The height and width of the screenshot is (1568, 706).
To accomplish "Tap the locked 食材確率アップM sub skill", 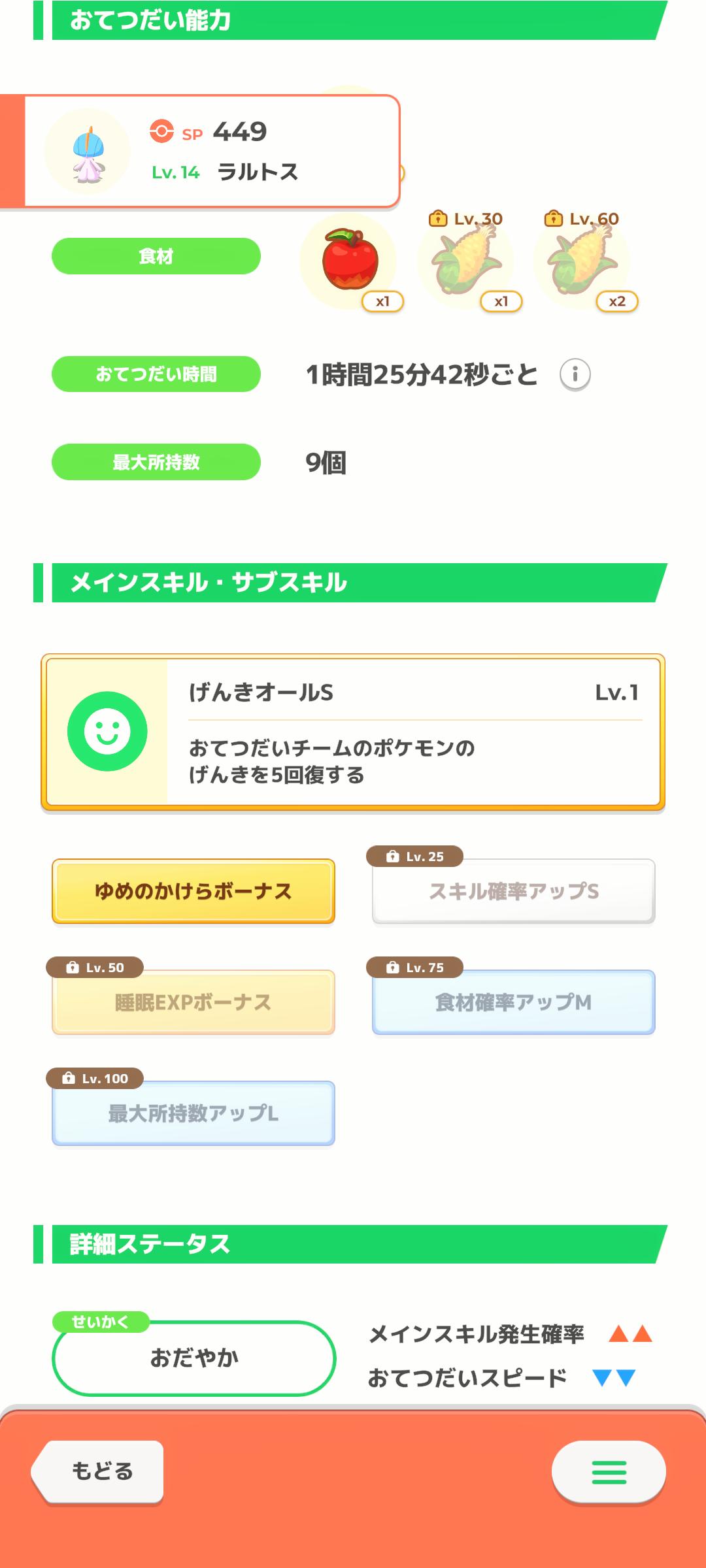I will pos(514,1002).
